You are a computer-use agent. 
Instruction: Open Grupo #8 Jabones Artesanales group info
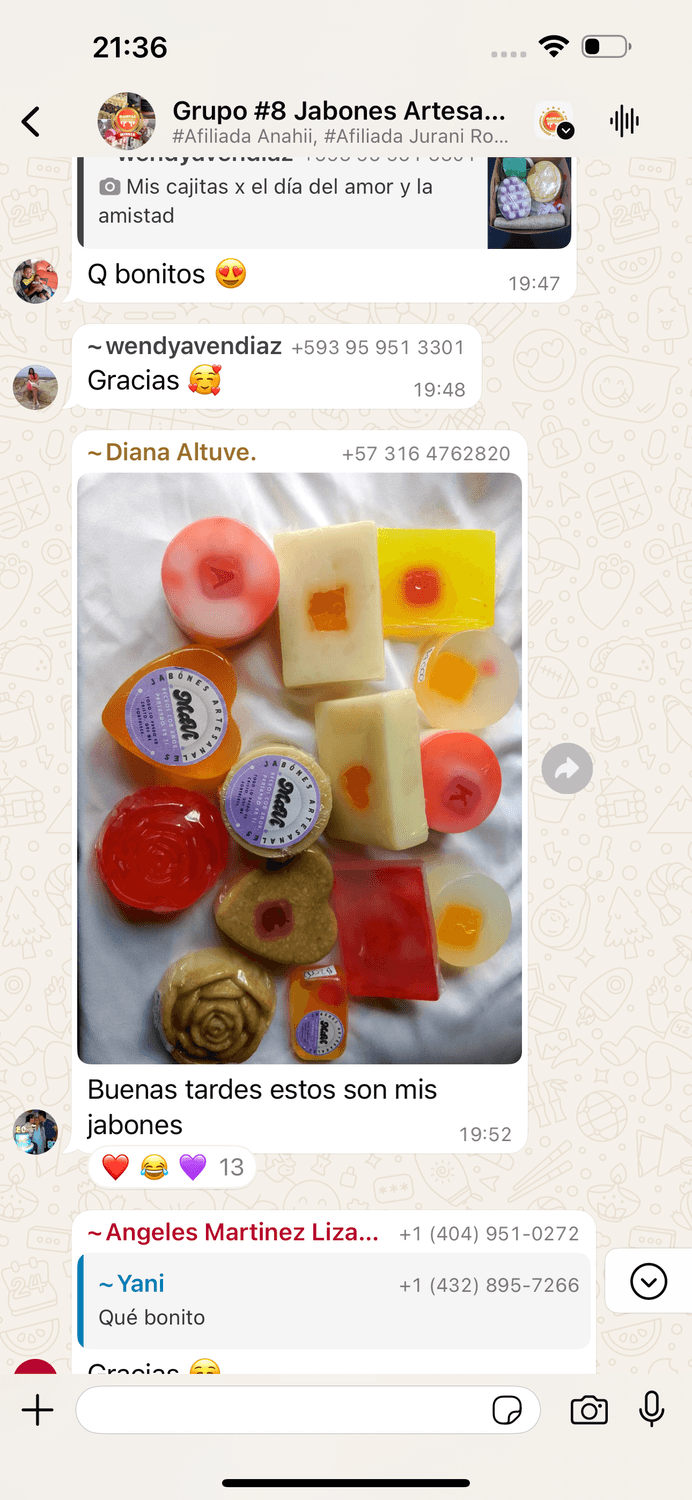point(338,122)
